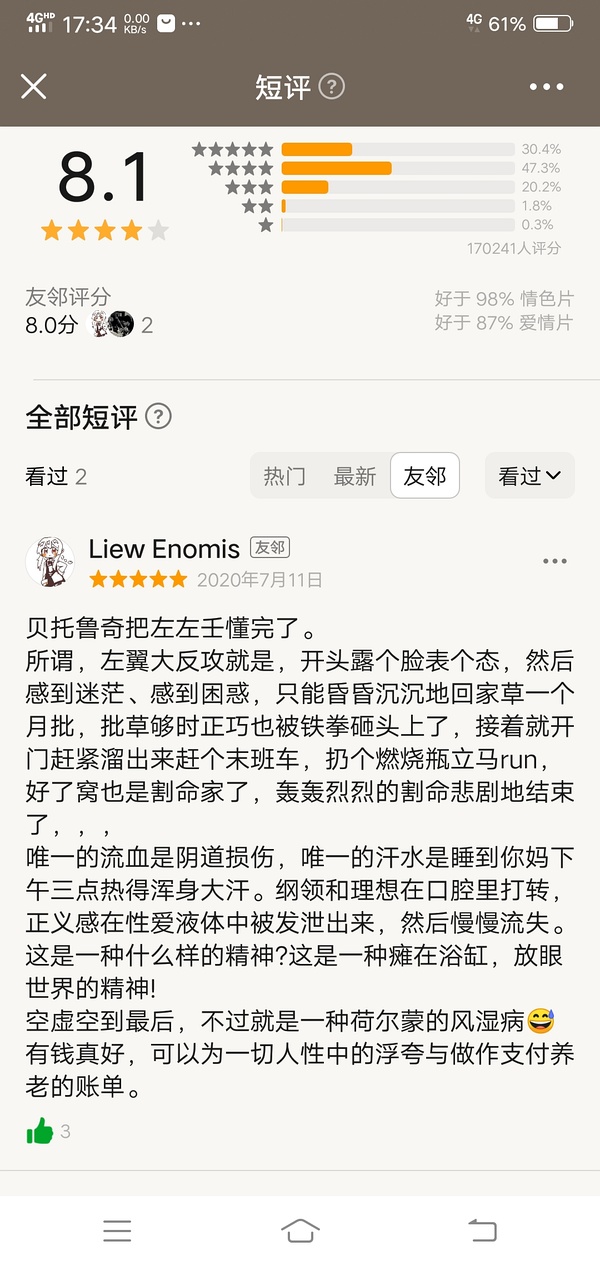Open Liew Enomis's profile avatar

[49, 561]
